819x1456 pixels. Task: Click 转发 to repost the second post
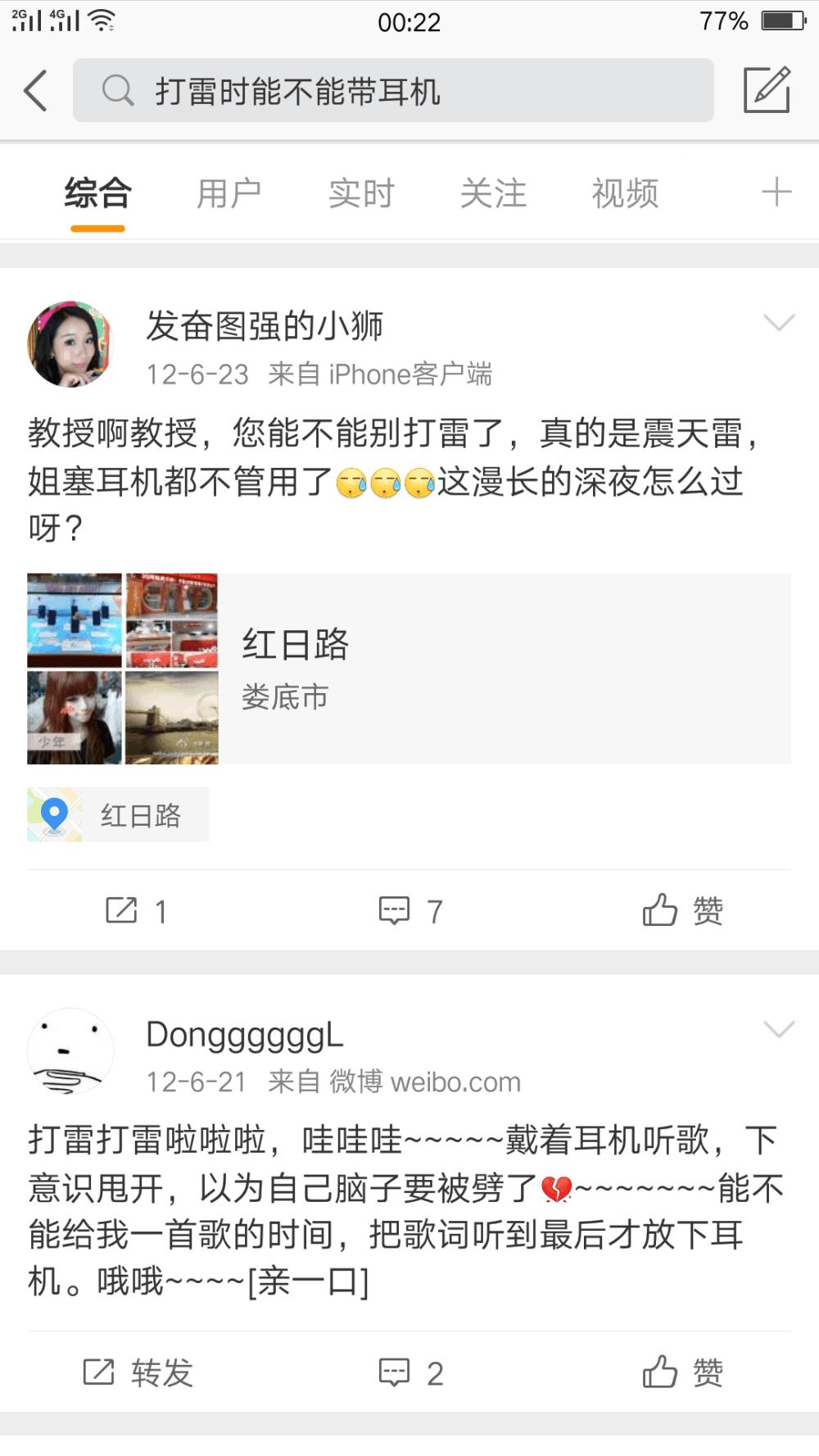point(143,1372)
